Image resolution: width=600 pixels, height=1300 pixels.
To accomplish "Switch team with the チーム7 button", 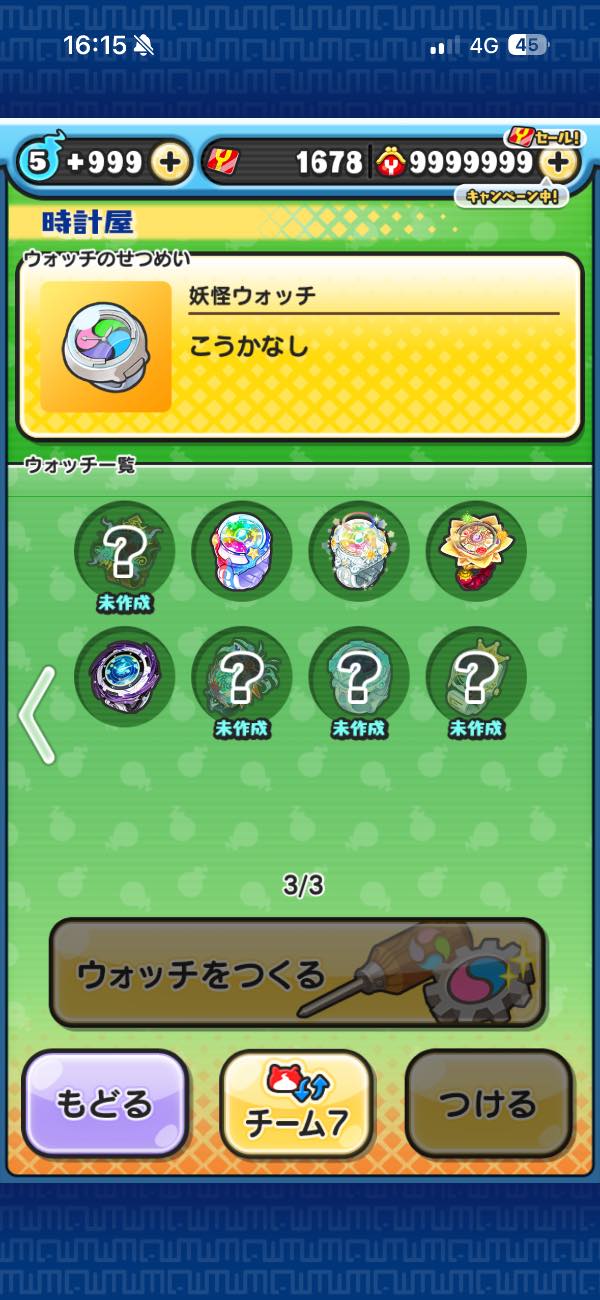I will coord(297,1103).
